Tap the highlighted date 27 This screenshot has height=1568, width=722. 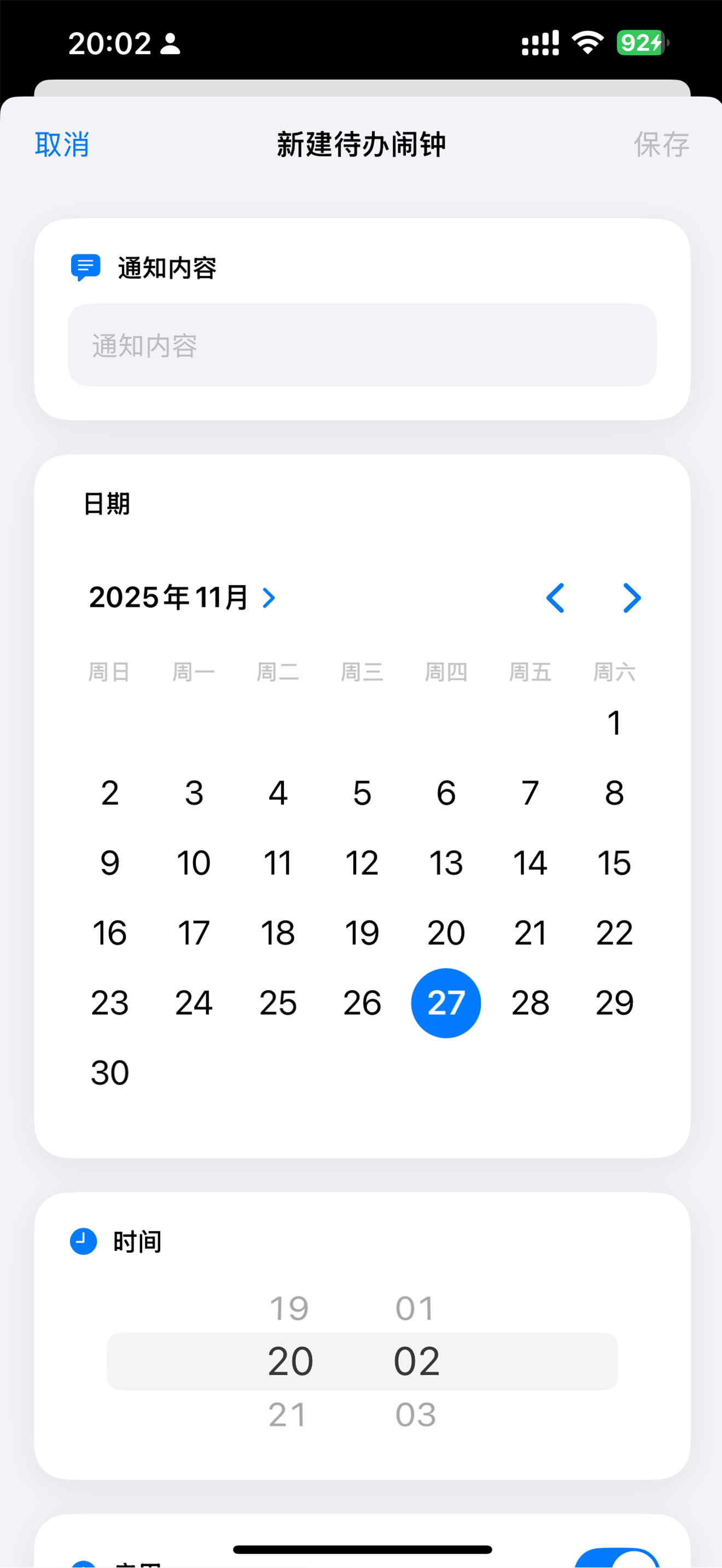click(446, 1003)
